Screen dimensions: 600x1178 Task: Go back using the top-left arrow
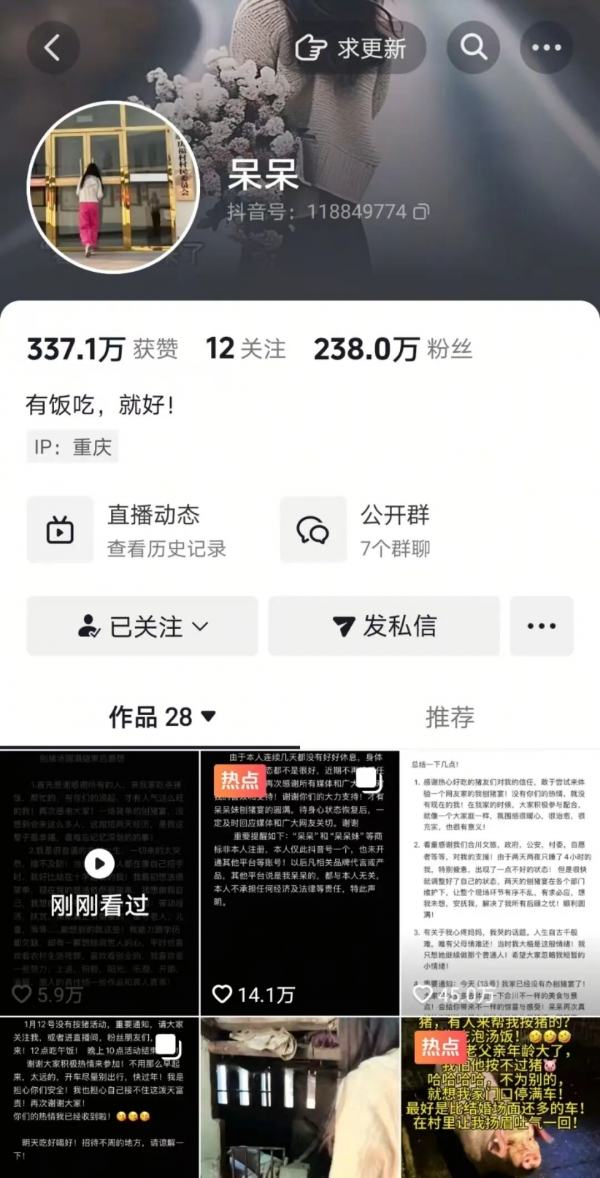click(53, 47)
